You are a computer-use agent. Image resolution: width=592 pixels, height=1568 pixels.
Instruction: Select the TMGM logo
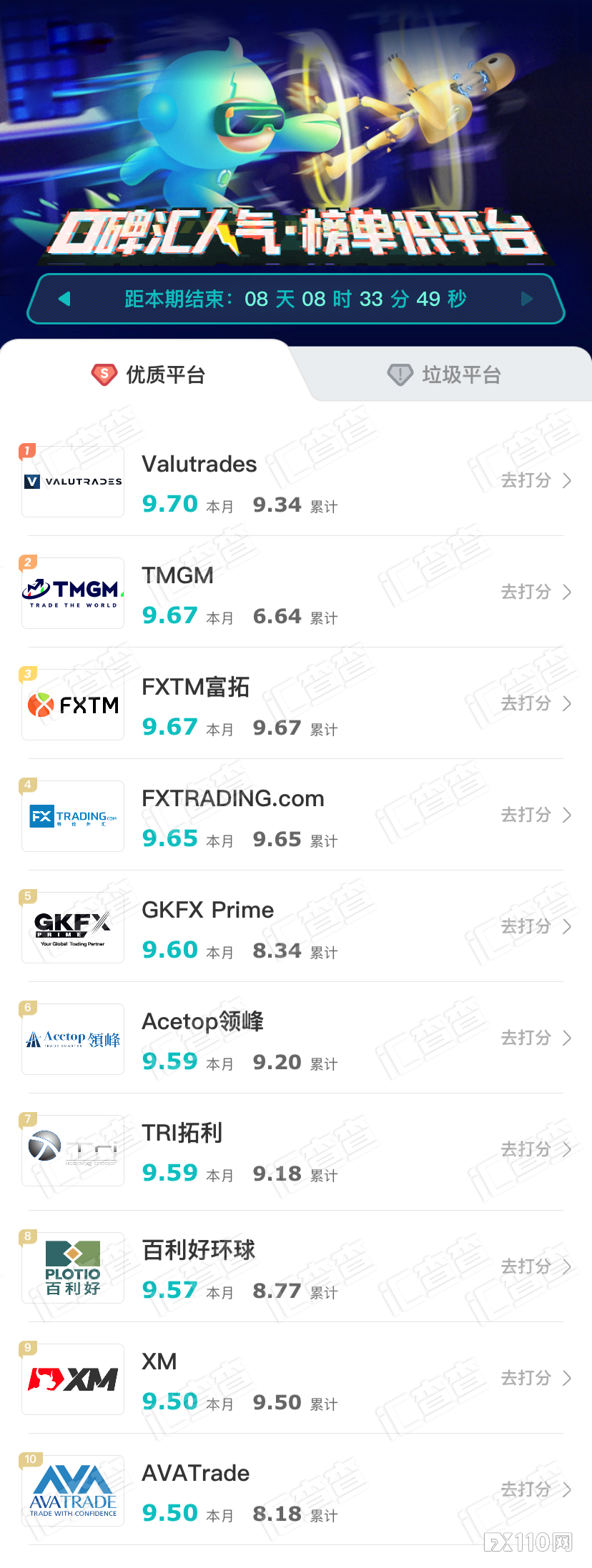72,592
